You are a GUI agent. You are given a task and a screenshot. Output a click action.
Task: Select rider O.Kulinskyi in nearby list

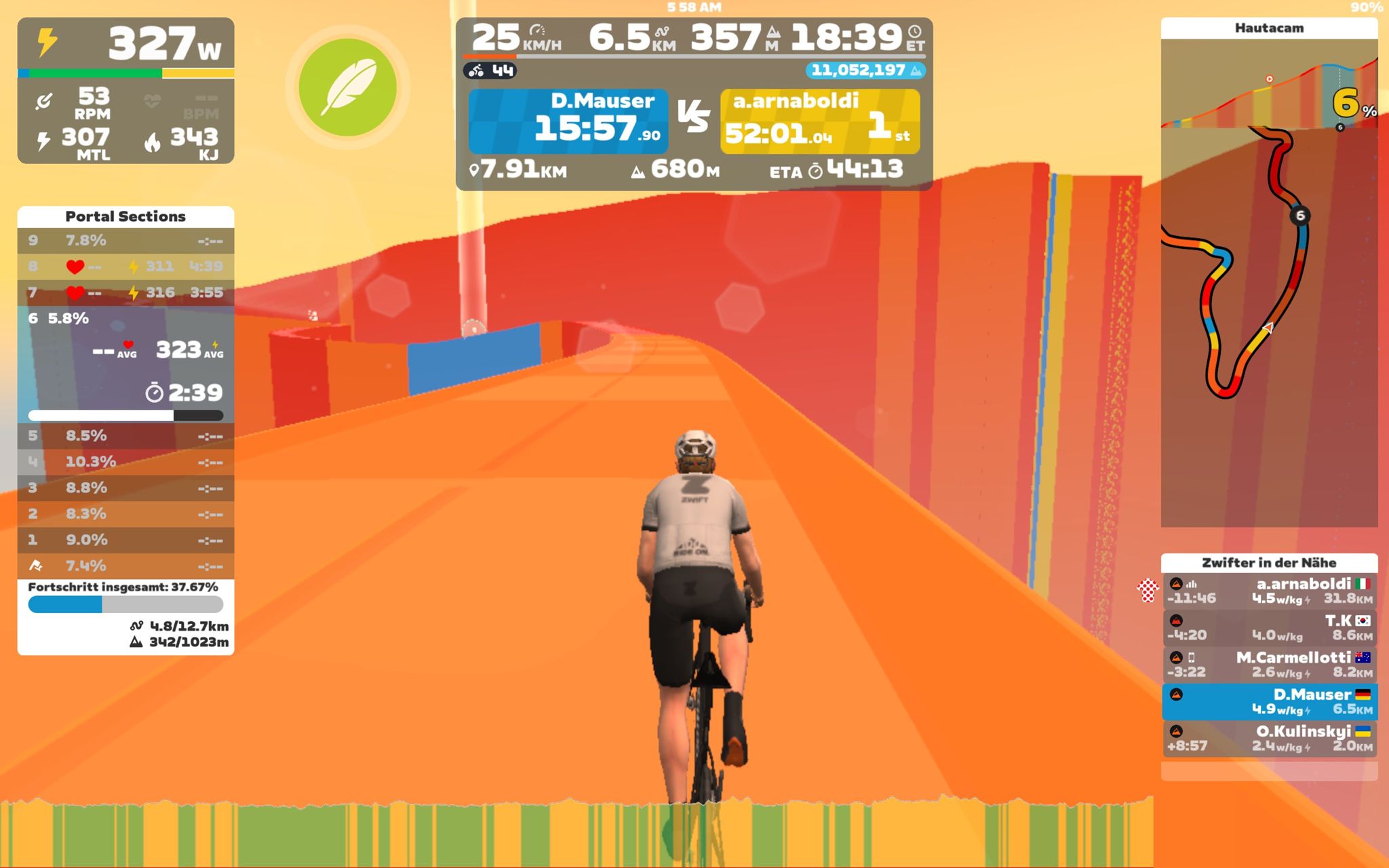[1269, 738]
